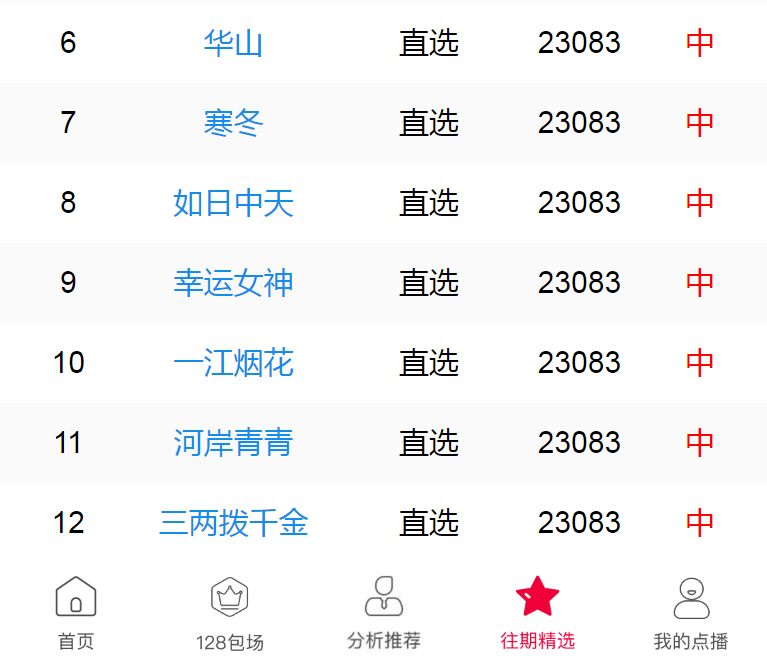The width and height of the screenshot is (767, 663).
Task: Open 幸运女神 expert page
Action: pos(233,283)
